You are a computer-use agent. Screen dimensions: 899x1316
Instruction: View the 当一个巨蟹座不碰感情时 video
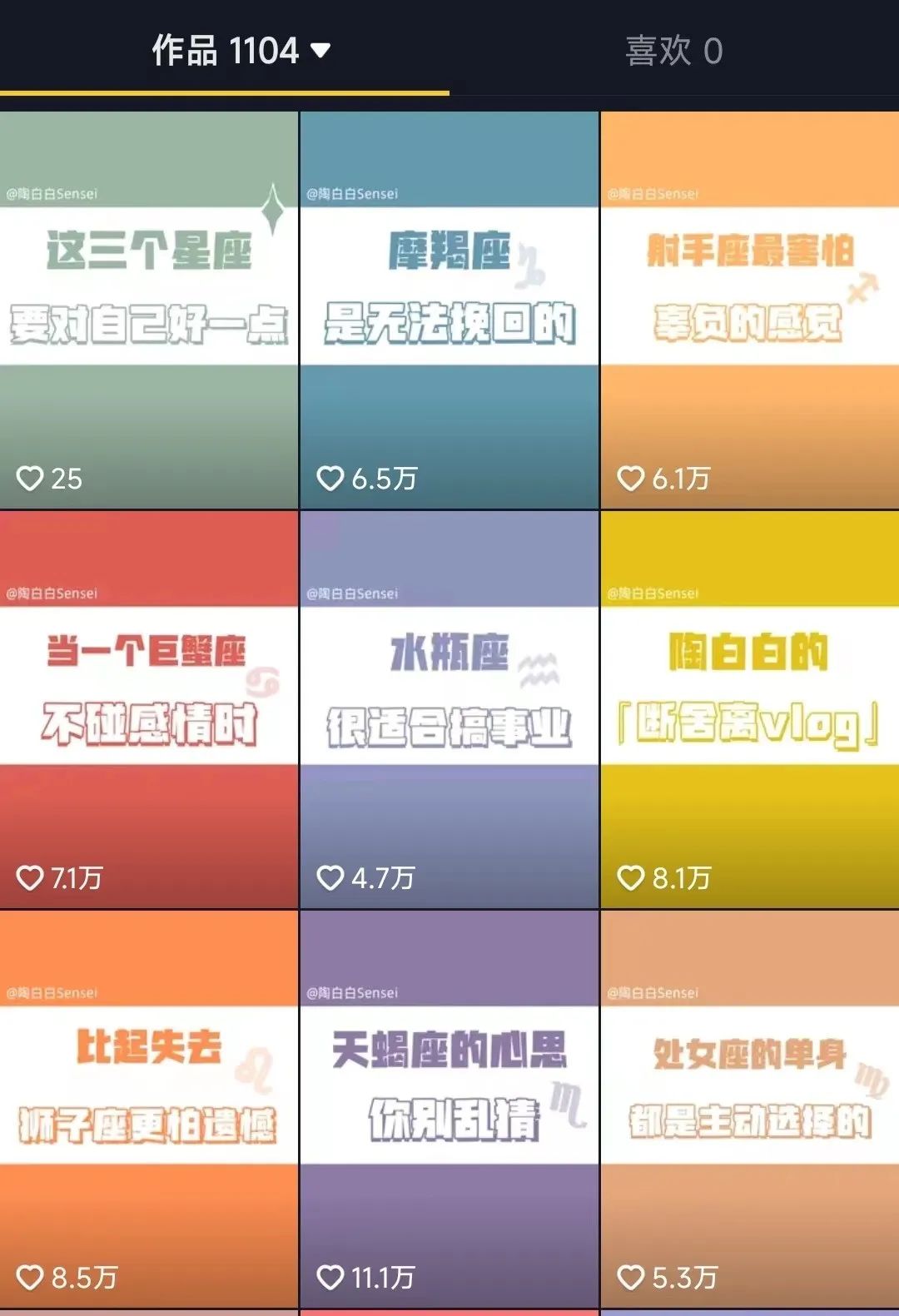[149, 708]
